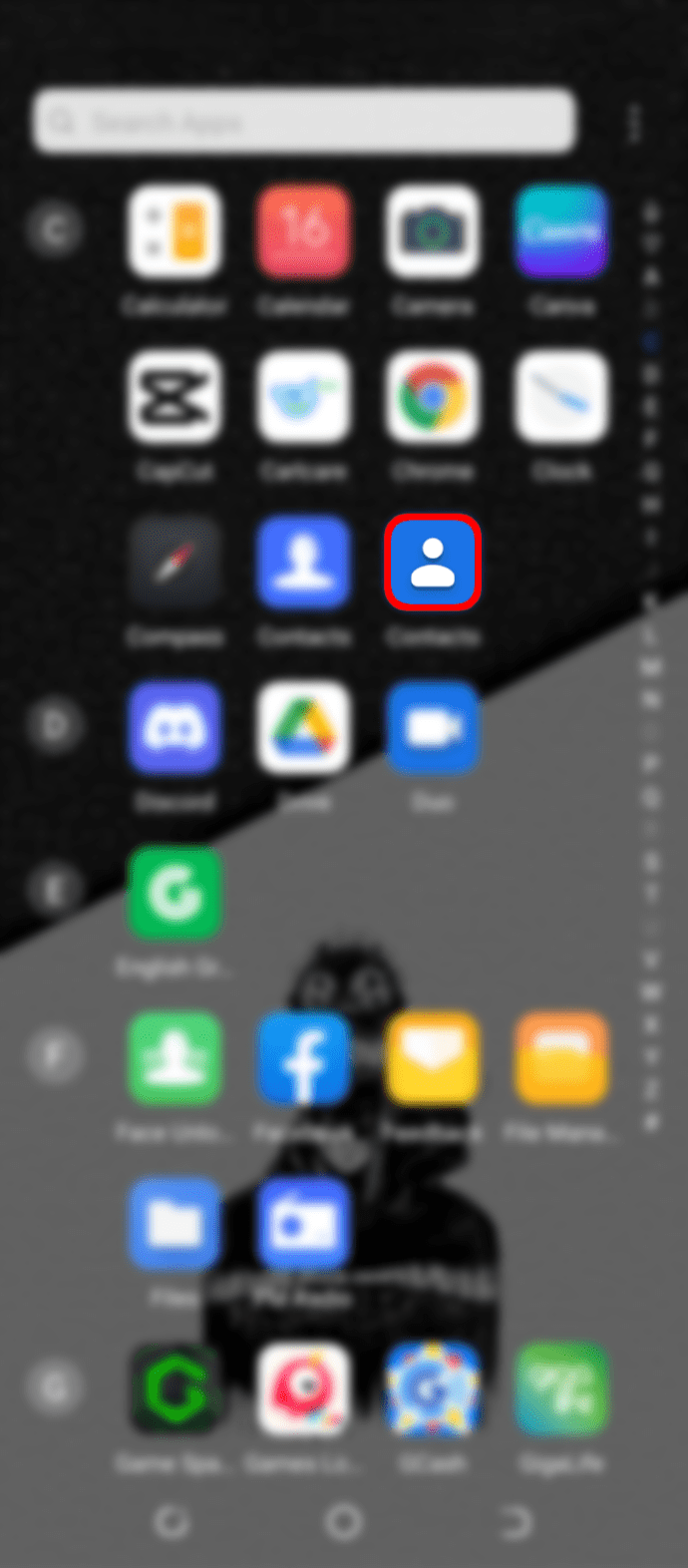This screenshot has height=1568, width=688.
Task: Launch the Duo video calling app
Action: pyautogui.click(x=433, y=728)
